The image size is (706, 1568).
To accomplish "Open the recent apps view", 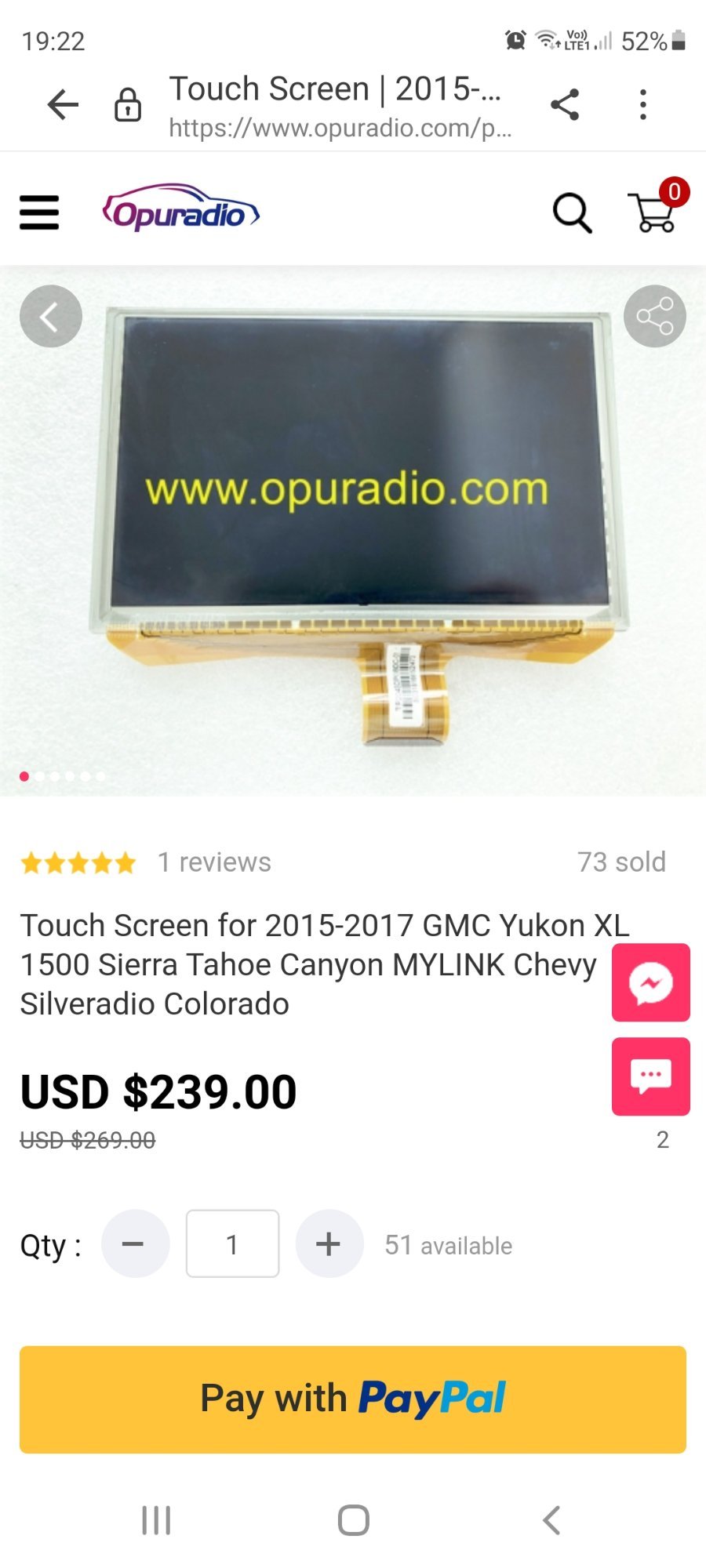I will (x=156, y=1521).
